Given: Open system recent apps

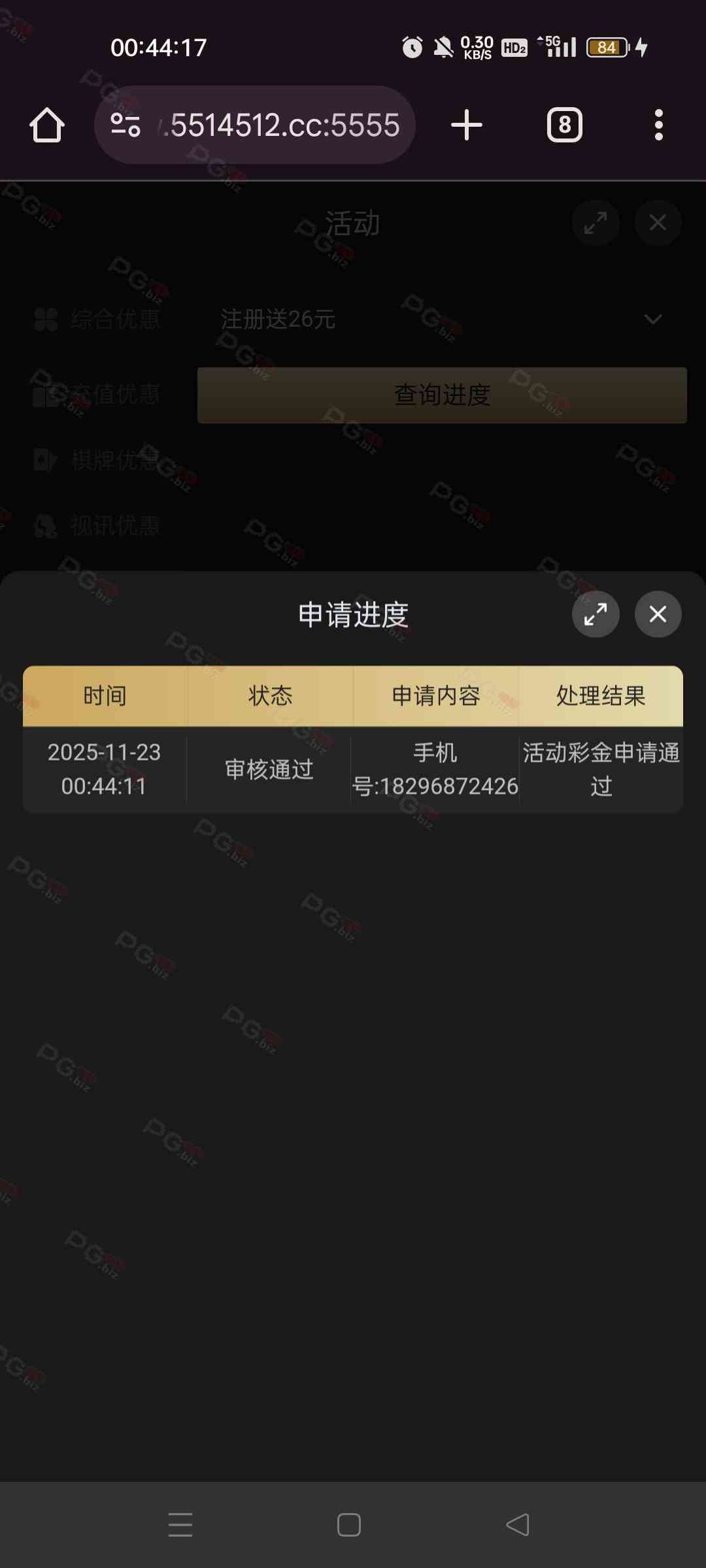Looking at the screenshot, I should click(180, 1525).
